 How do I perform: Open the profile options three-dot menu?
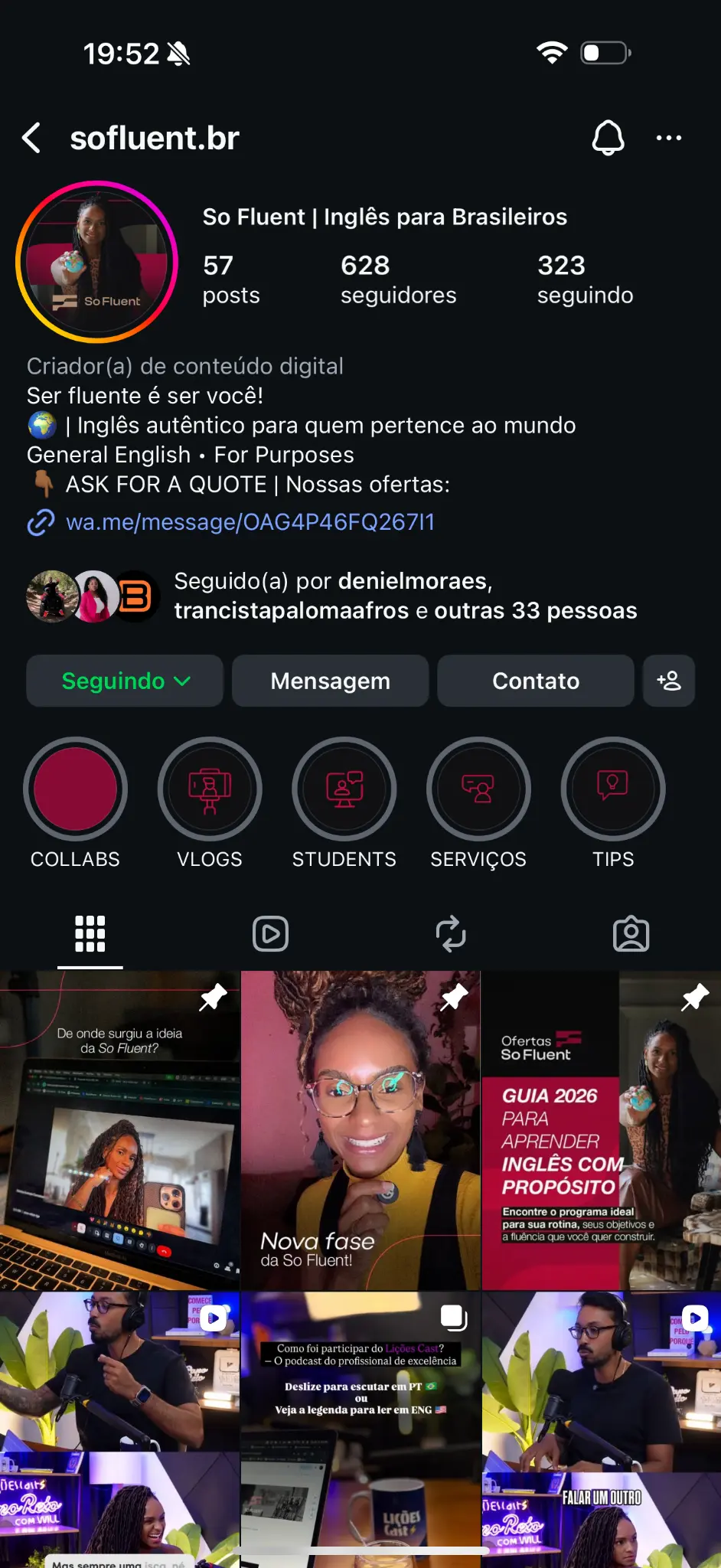tap(669, 138)
